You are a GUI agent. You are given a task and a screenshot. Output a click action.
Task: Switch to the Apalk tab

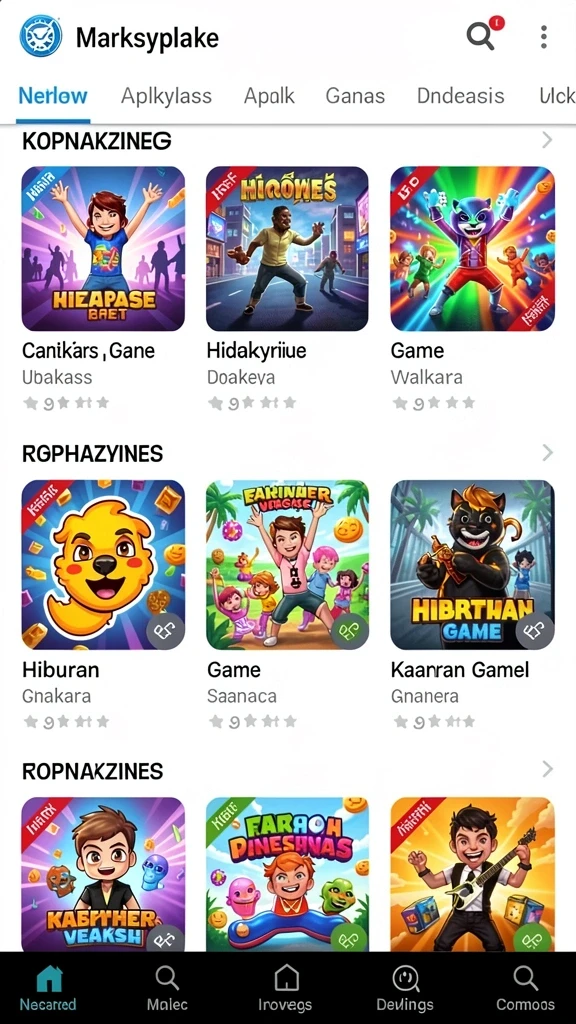[269, 96]
